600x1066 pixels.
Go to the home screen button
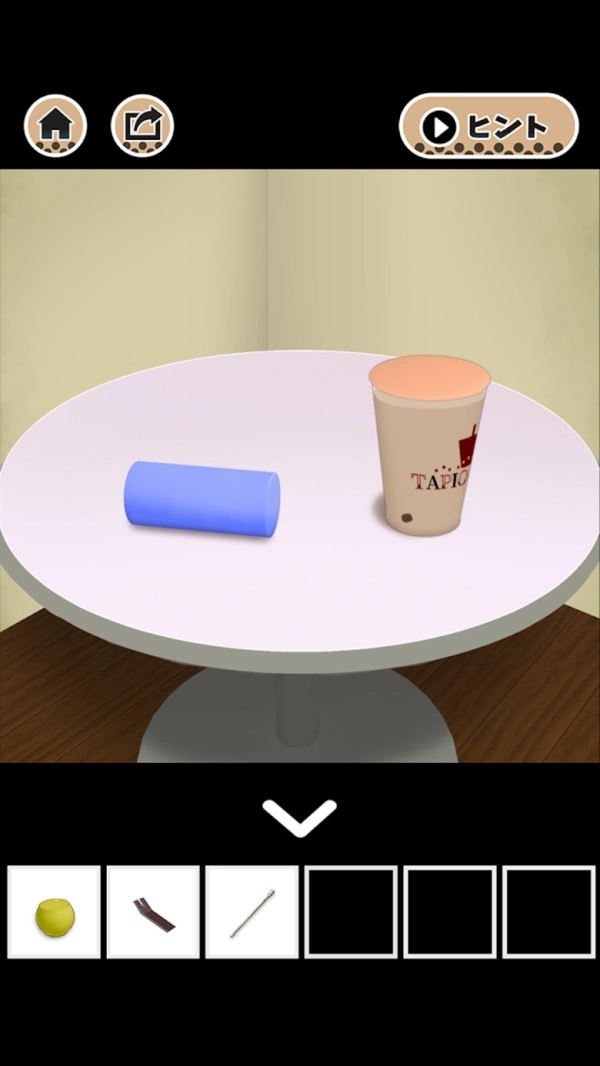pyautogui.click(x=55, y=126)
